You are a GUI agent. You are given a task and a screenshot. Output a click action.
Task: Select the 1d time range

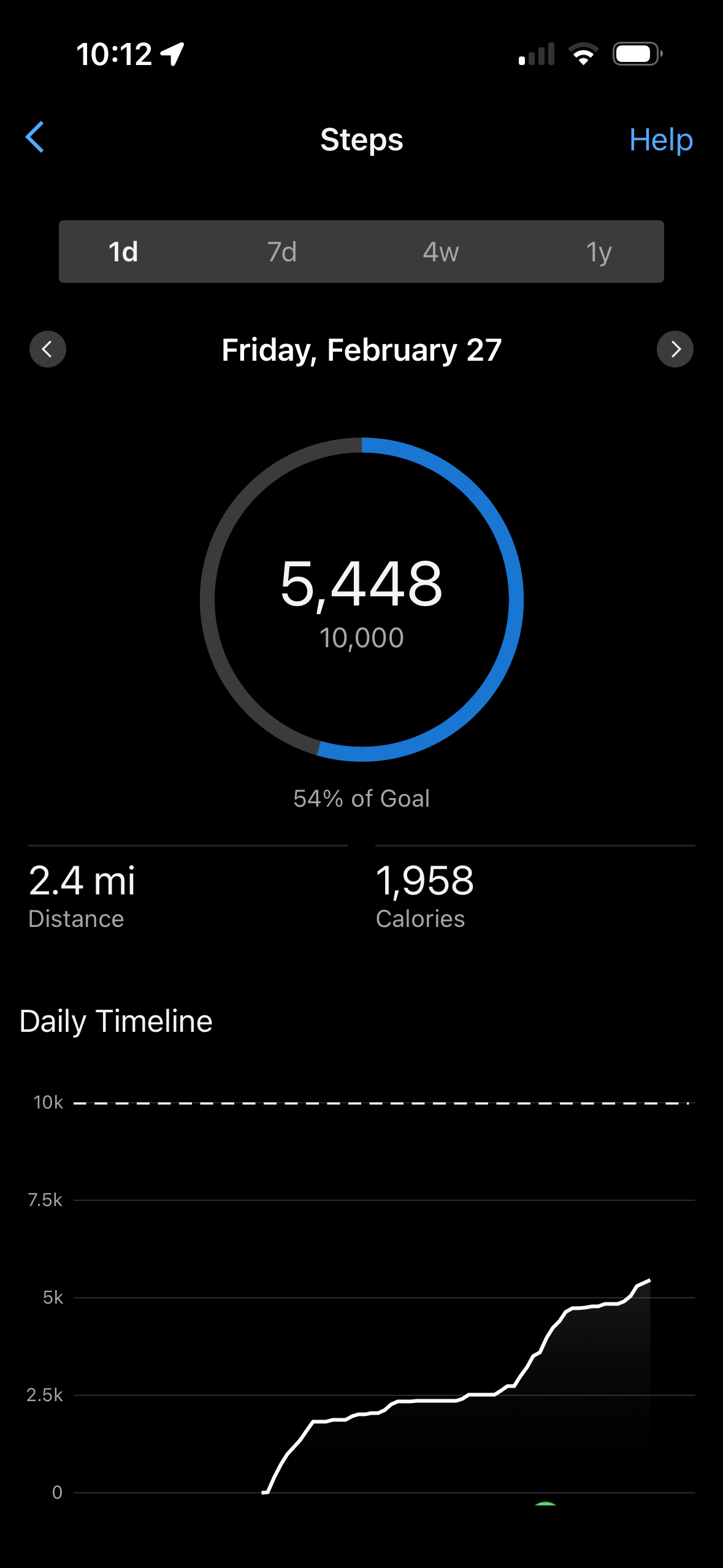pos(123,252)
